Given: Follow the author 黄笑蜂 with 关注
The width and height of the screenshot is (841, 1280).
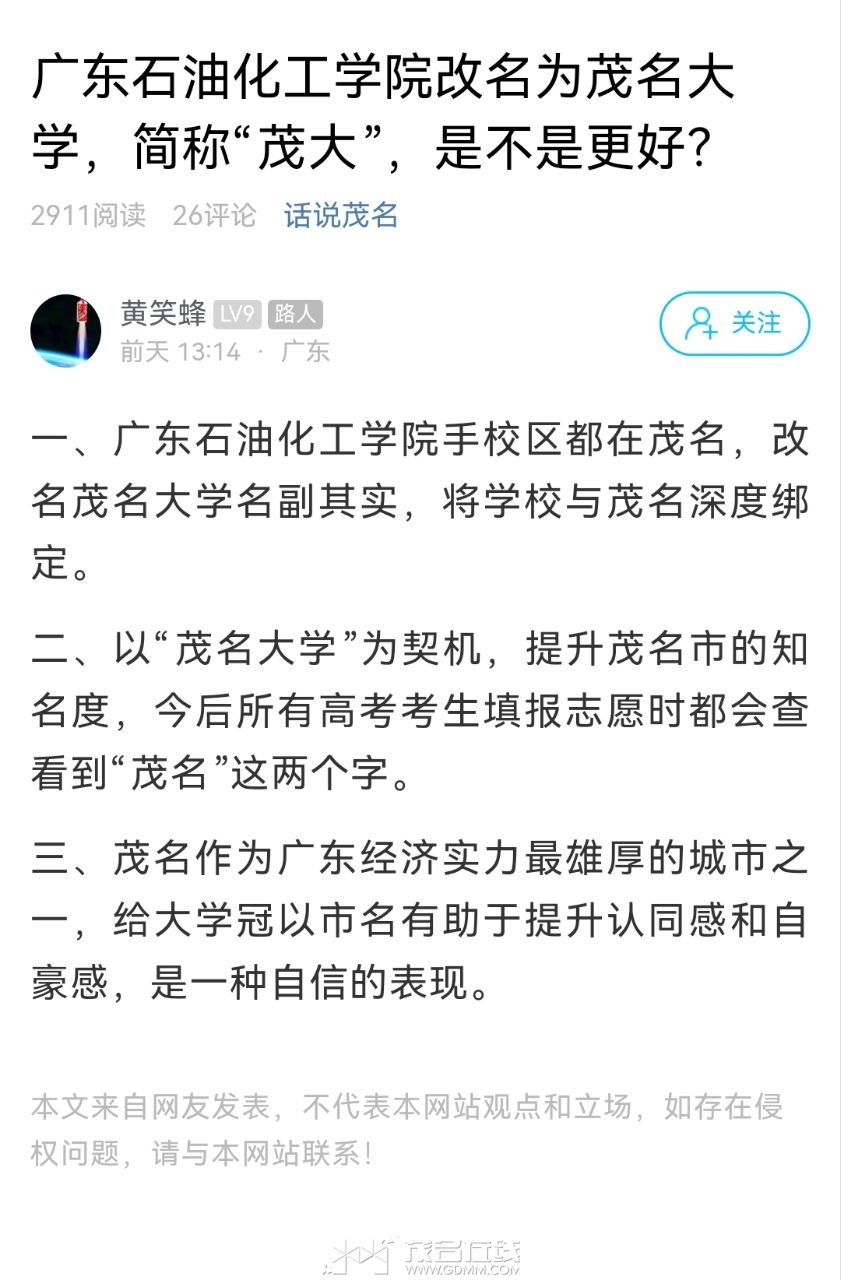Looking at the screenshot, I should click(734, 324).
